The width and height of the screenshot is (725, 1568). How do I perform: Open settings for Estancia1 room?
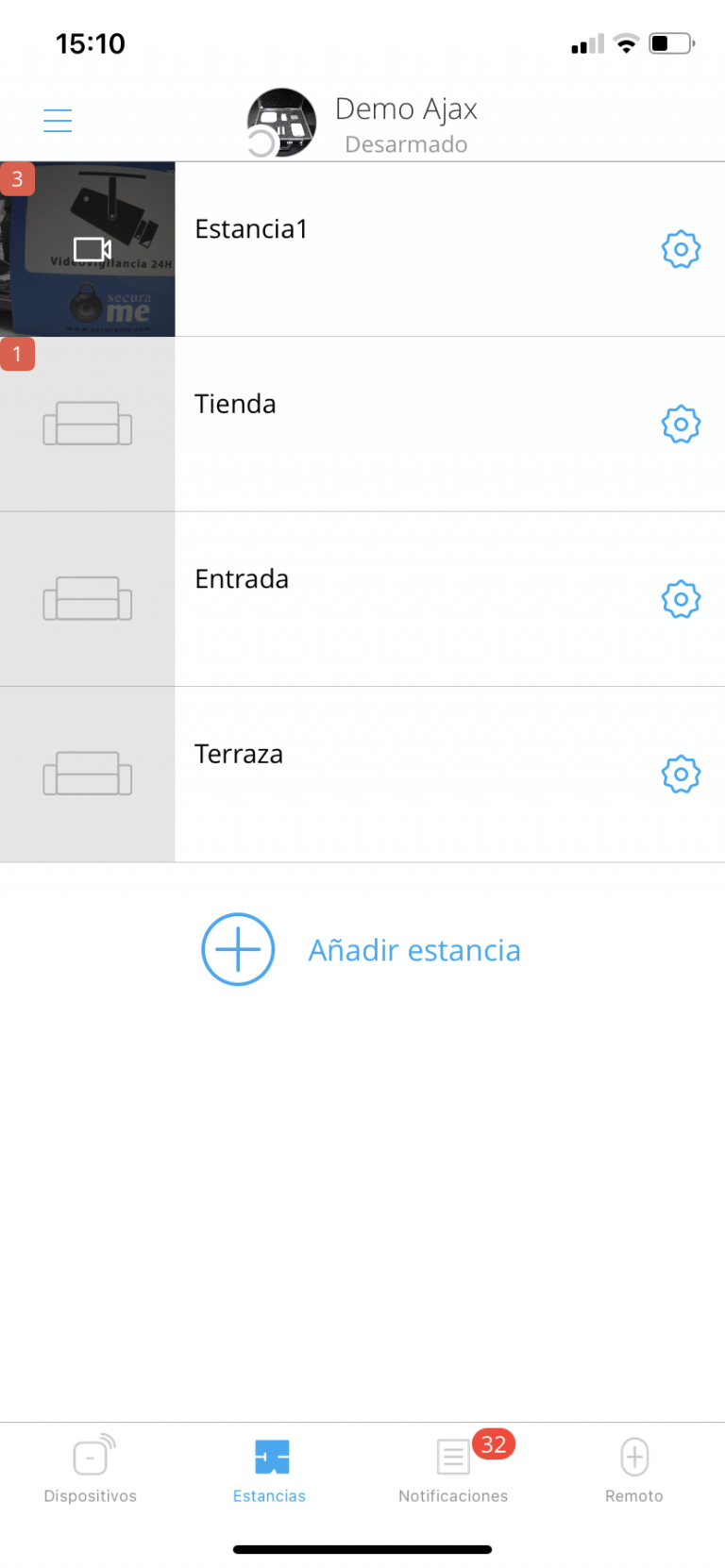[681, 249]
